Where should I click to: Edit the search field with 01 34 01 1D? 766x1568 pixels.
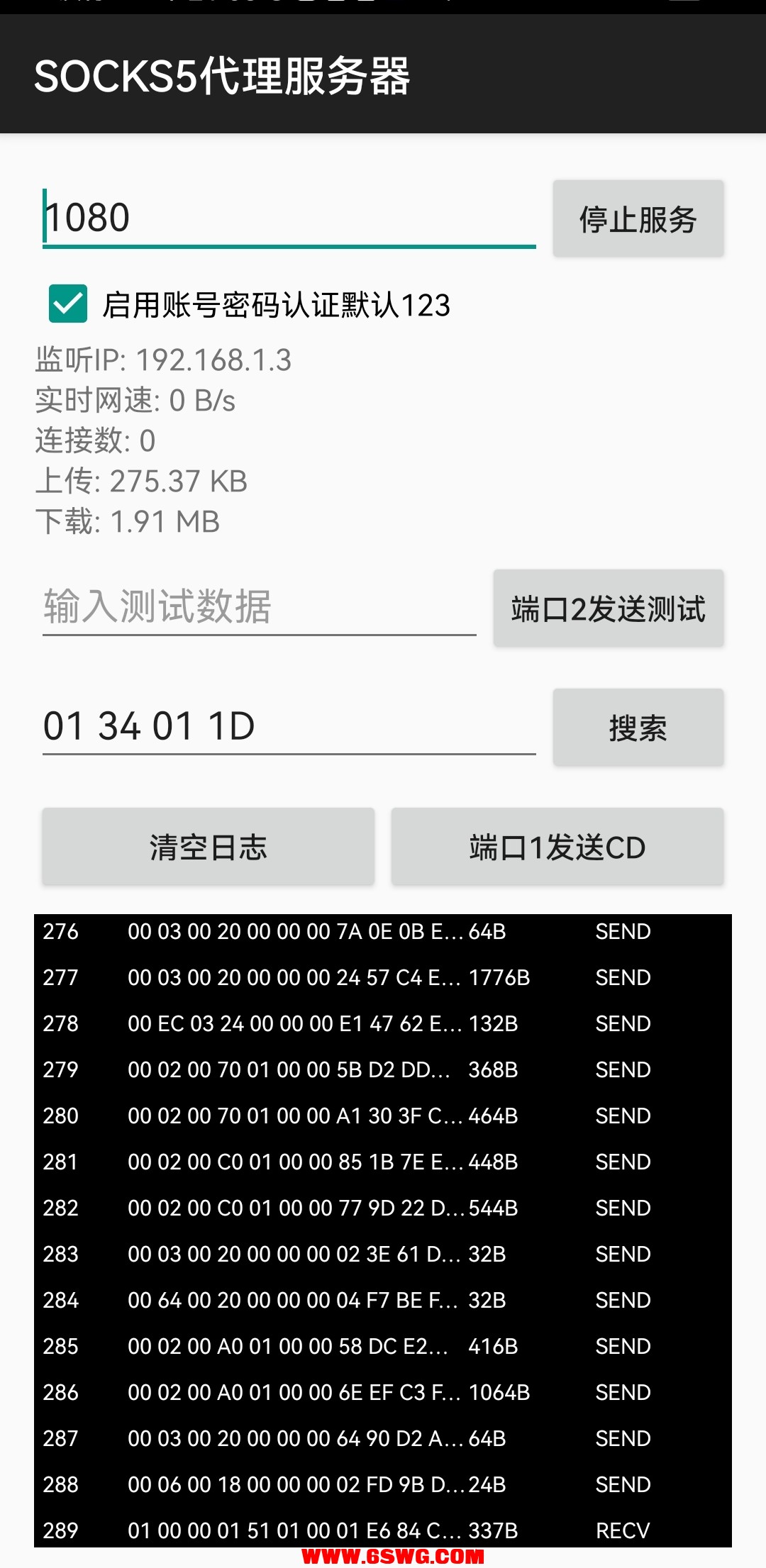pos(288,726)
